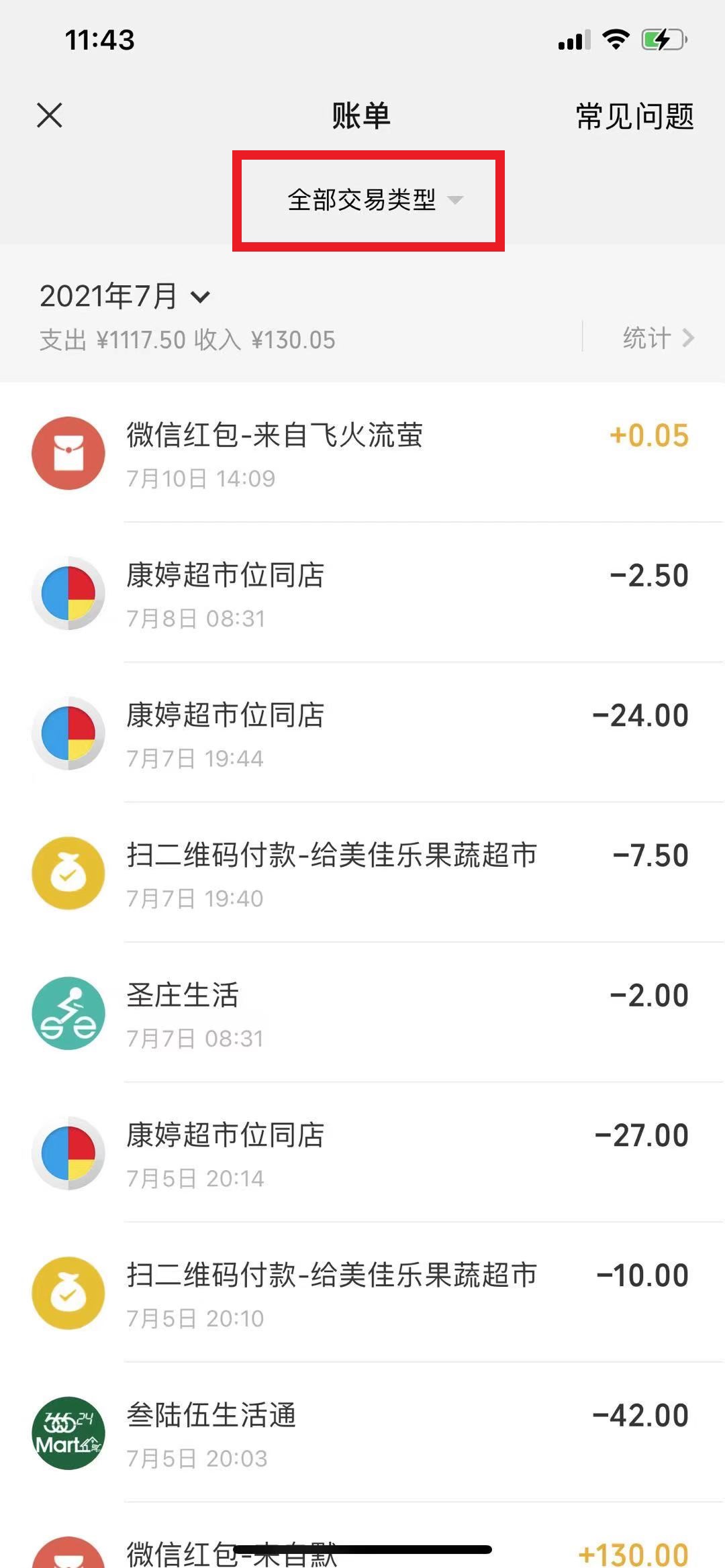Viewport: 725px width, 1568px height.
Task: Open the 圣庄生活 -2.00 transaction
Action: click(362, 1012)
